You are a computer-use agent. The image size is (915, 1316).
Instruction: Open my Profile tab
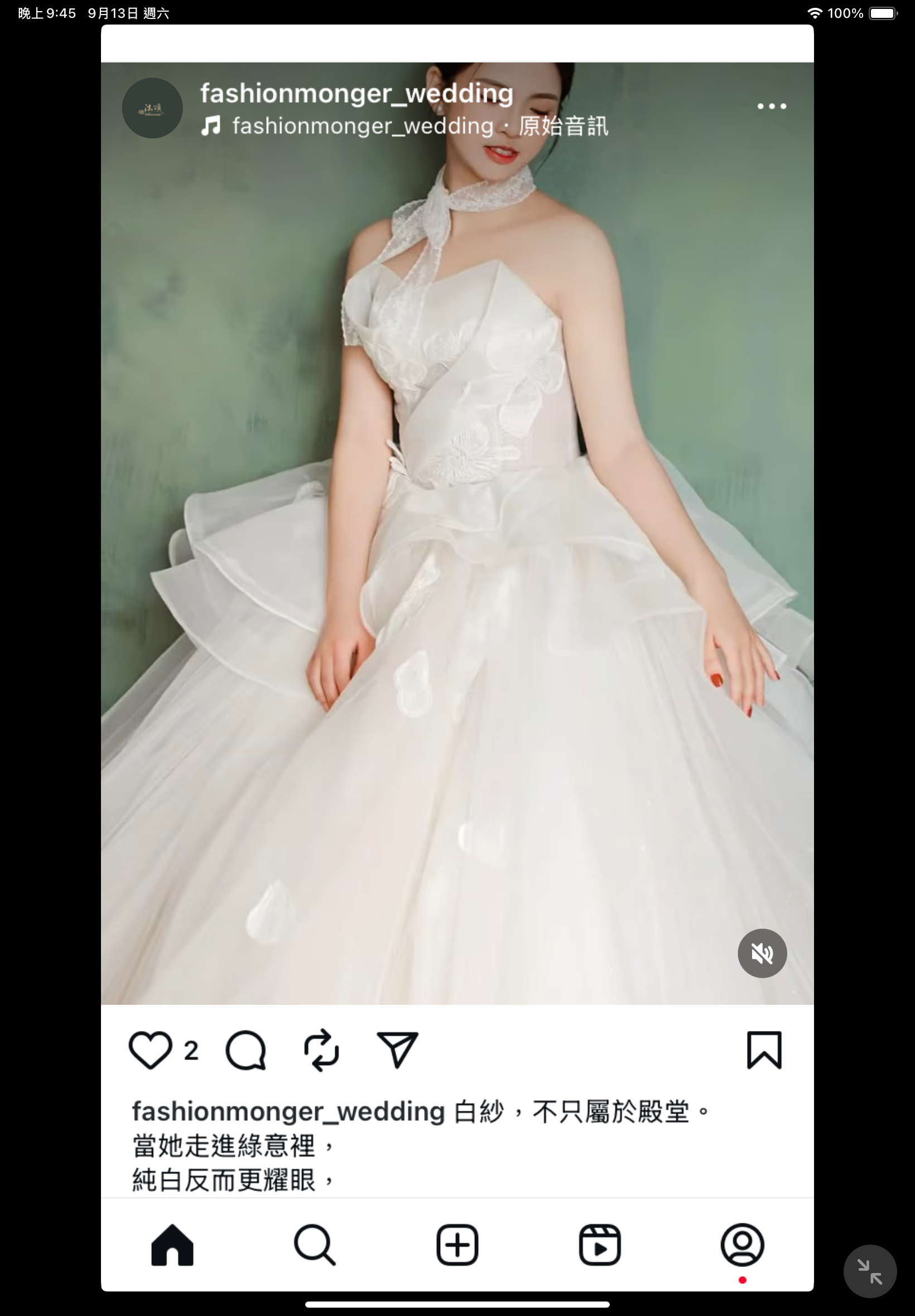(x=742, y=1245)
